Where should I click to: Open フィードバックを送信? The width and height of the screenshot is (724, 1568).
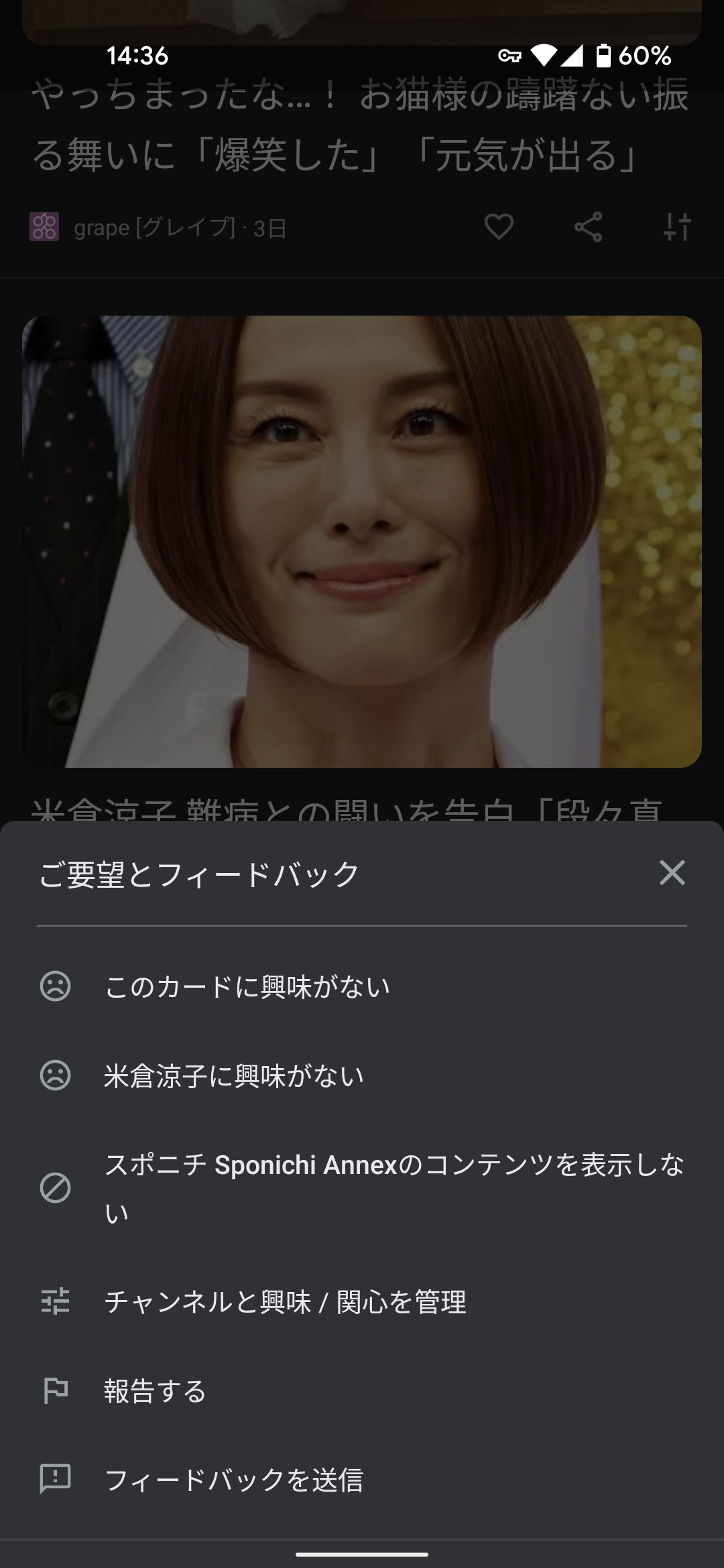pos(234,1480)
